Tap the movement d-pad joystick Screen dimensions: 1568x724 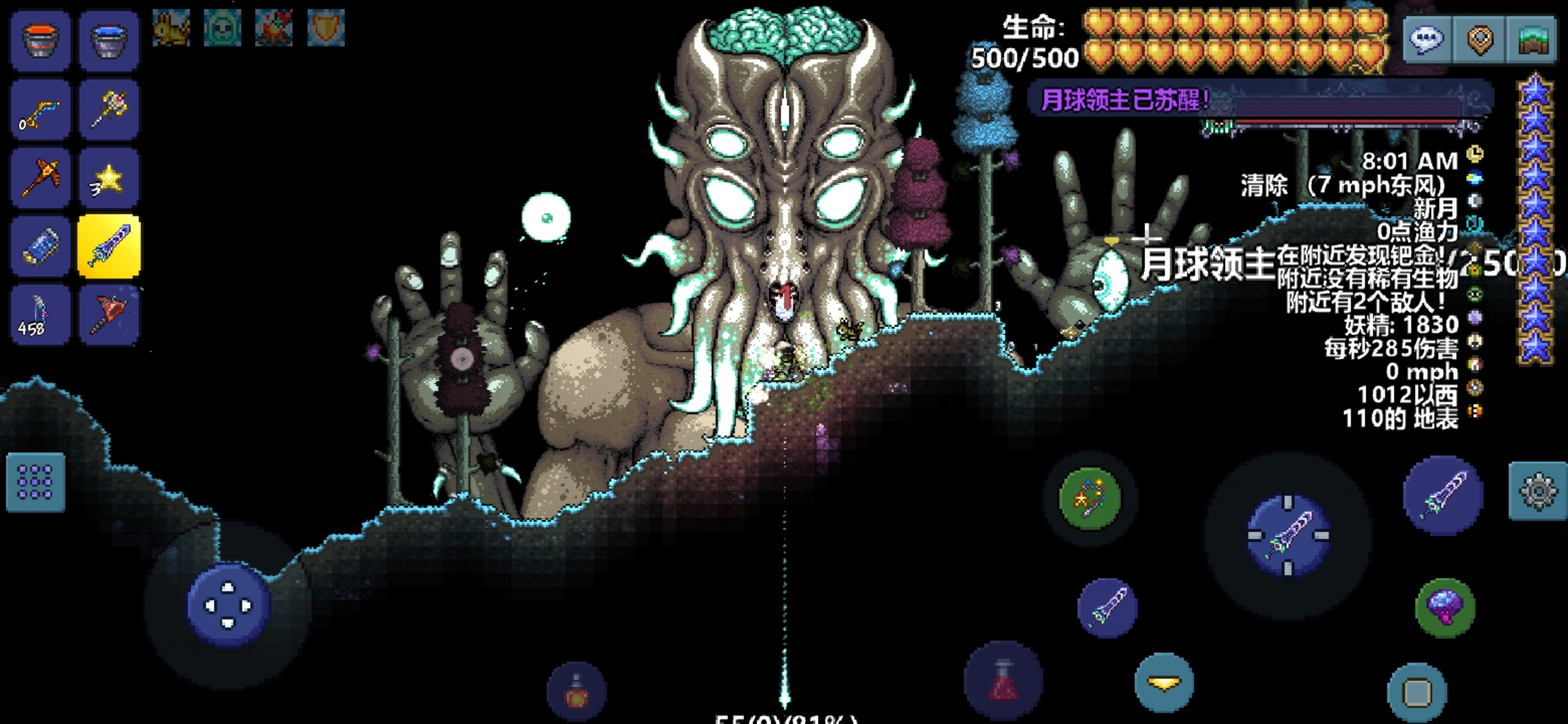pos(228,605)
